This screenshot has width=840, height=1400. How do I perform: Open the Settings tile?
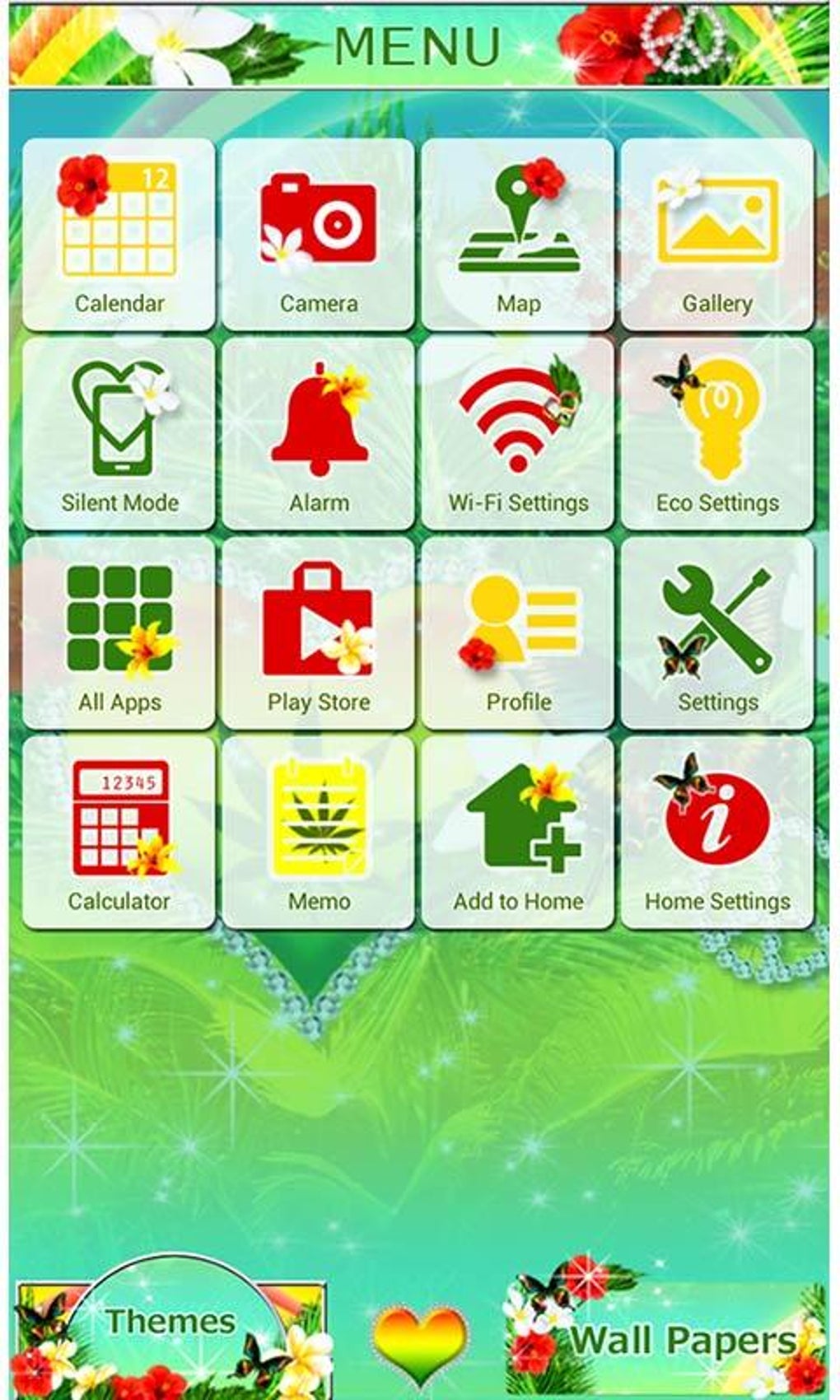coord(717,633)
